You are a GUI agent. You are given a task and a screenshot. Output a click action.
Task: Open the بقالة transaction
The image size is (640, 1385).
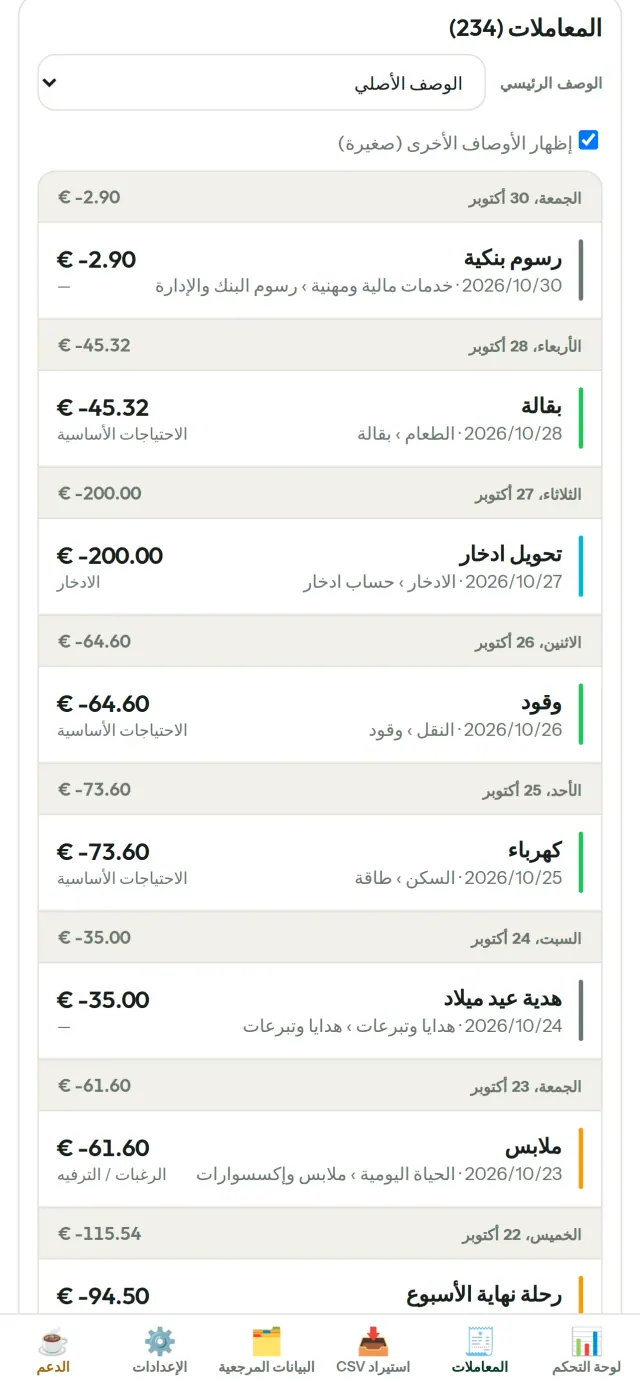click(320, 419)
